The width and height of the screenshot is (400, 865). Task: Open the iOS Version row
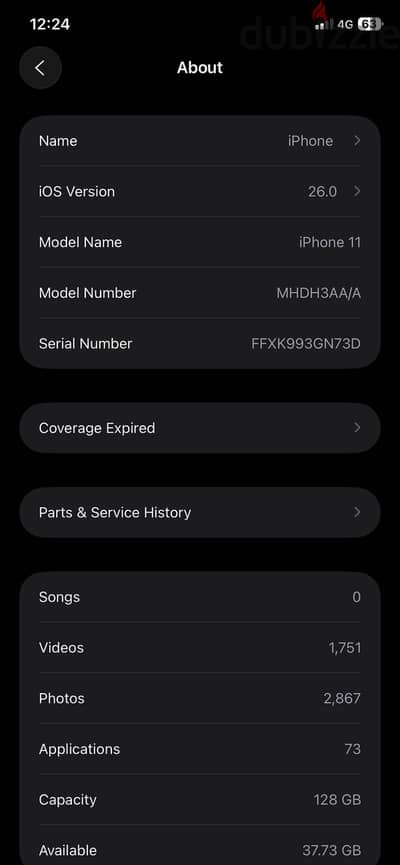(200, 191)
